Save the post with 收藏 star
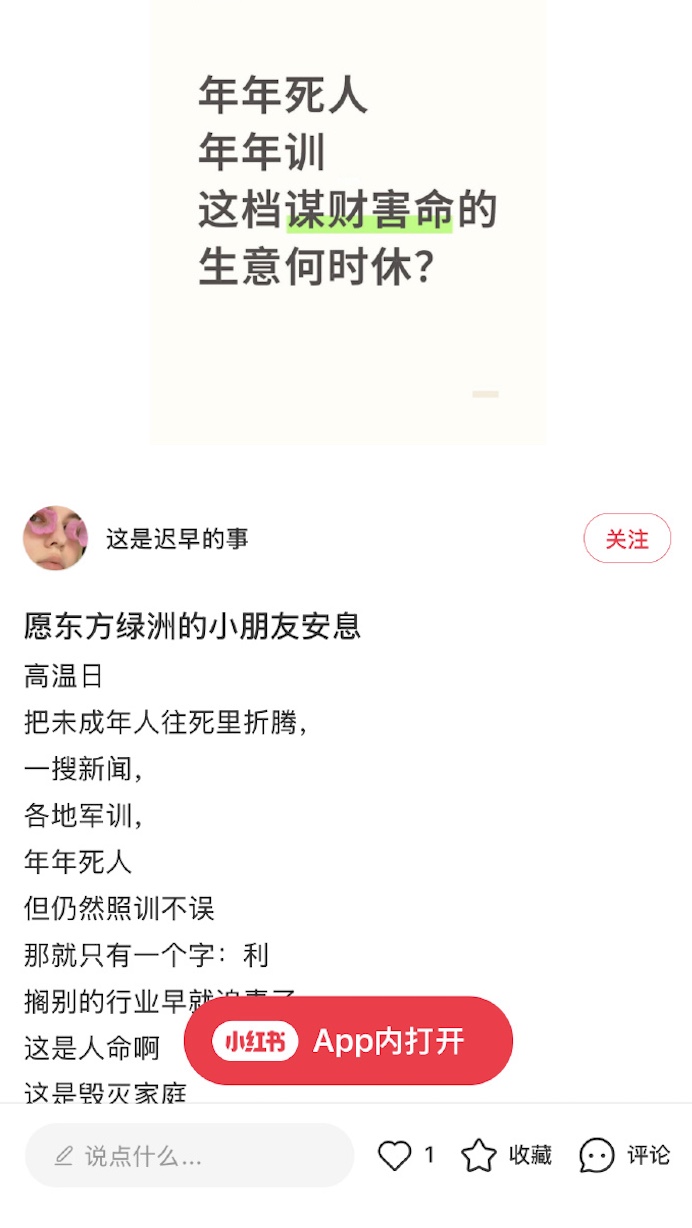Screen dimensions: 692x1228 480,1156
